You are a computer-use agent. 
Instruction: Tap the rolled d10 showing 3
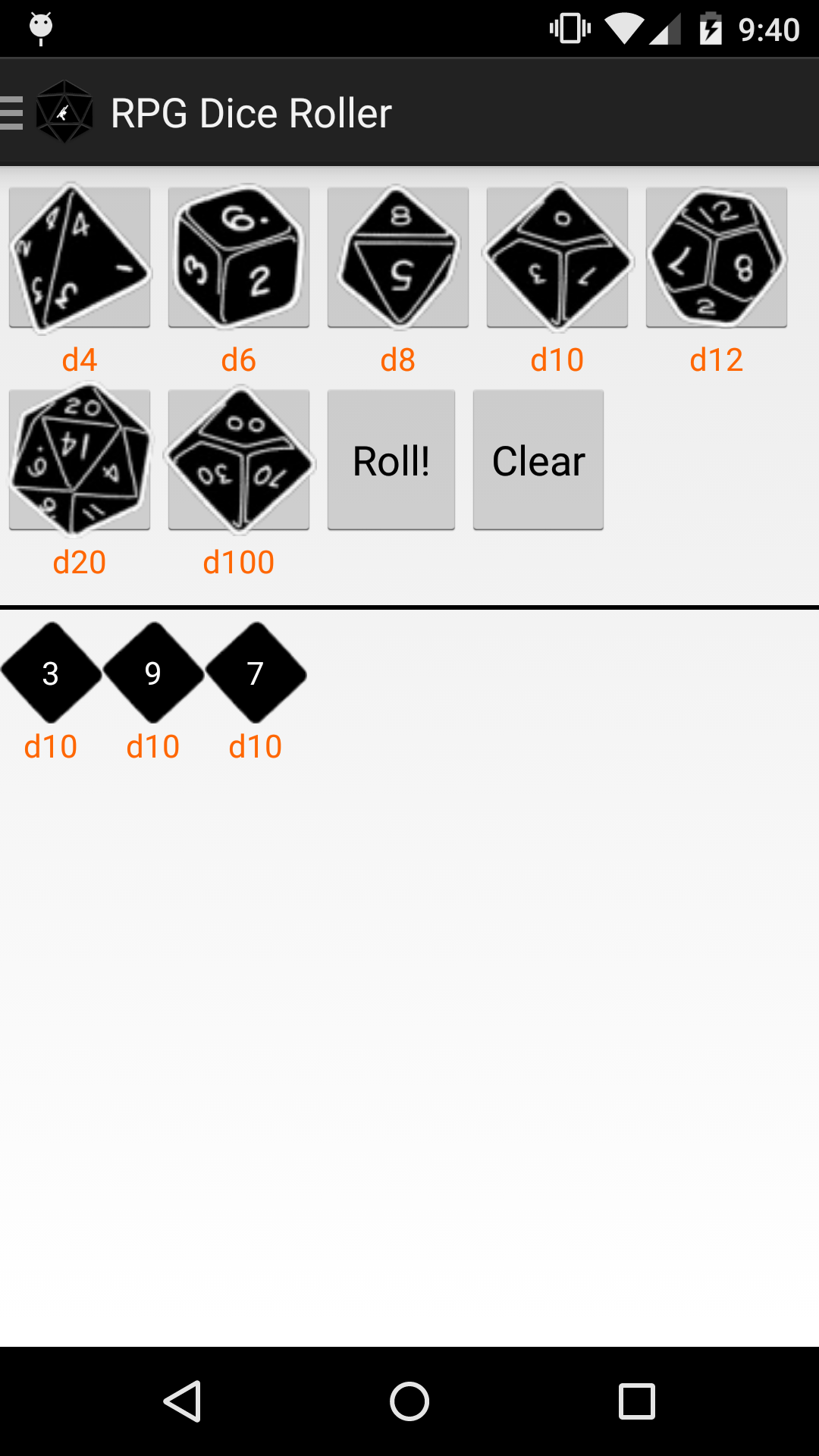51,673
